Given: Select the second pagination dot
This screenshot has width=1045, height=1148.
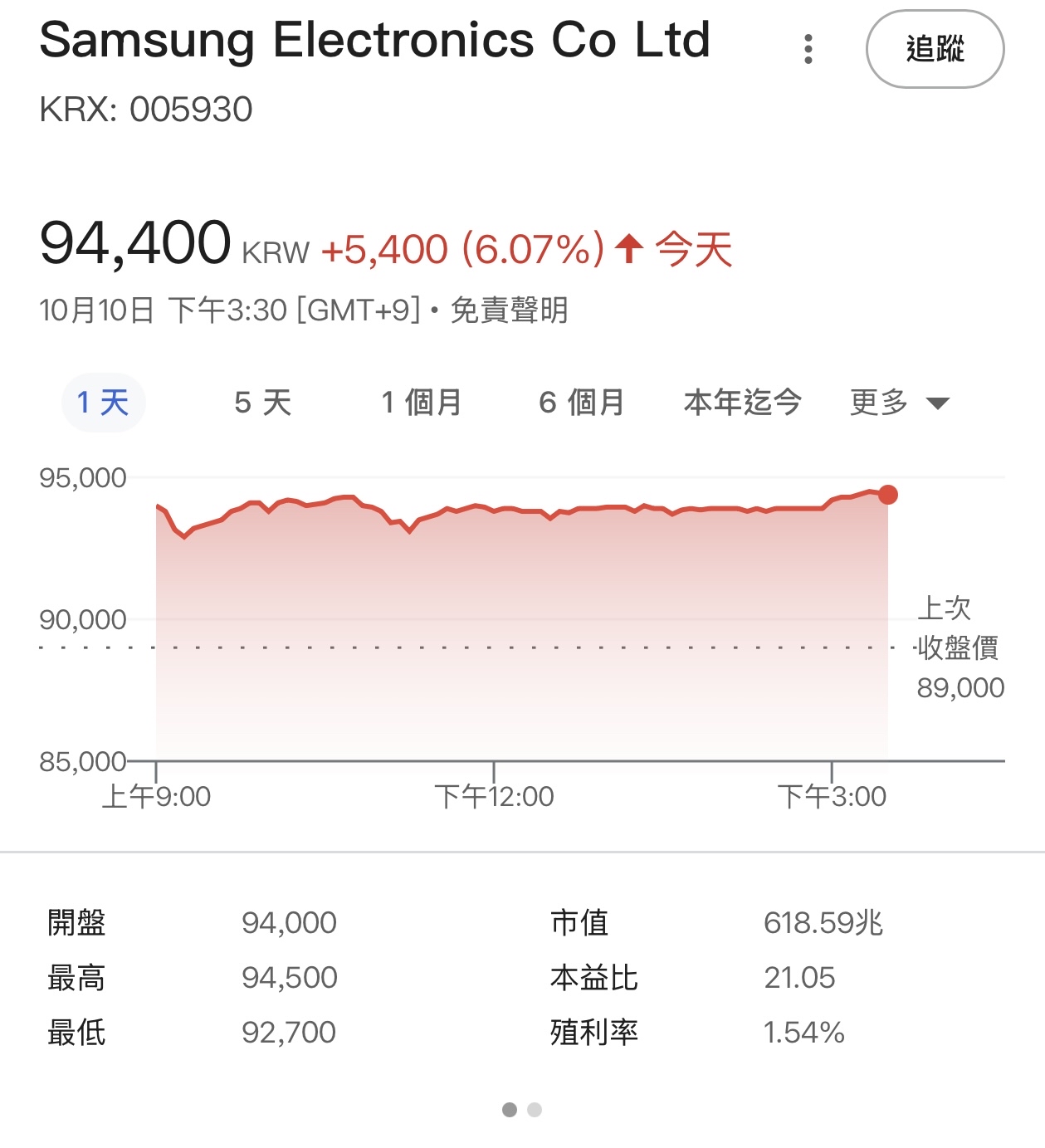Looking at the screenshot, I should (x=535, y=1108).
